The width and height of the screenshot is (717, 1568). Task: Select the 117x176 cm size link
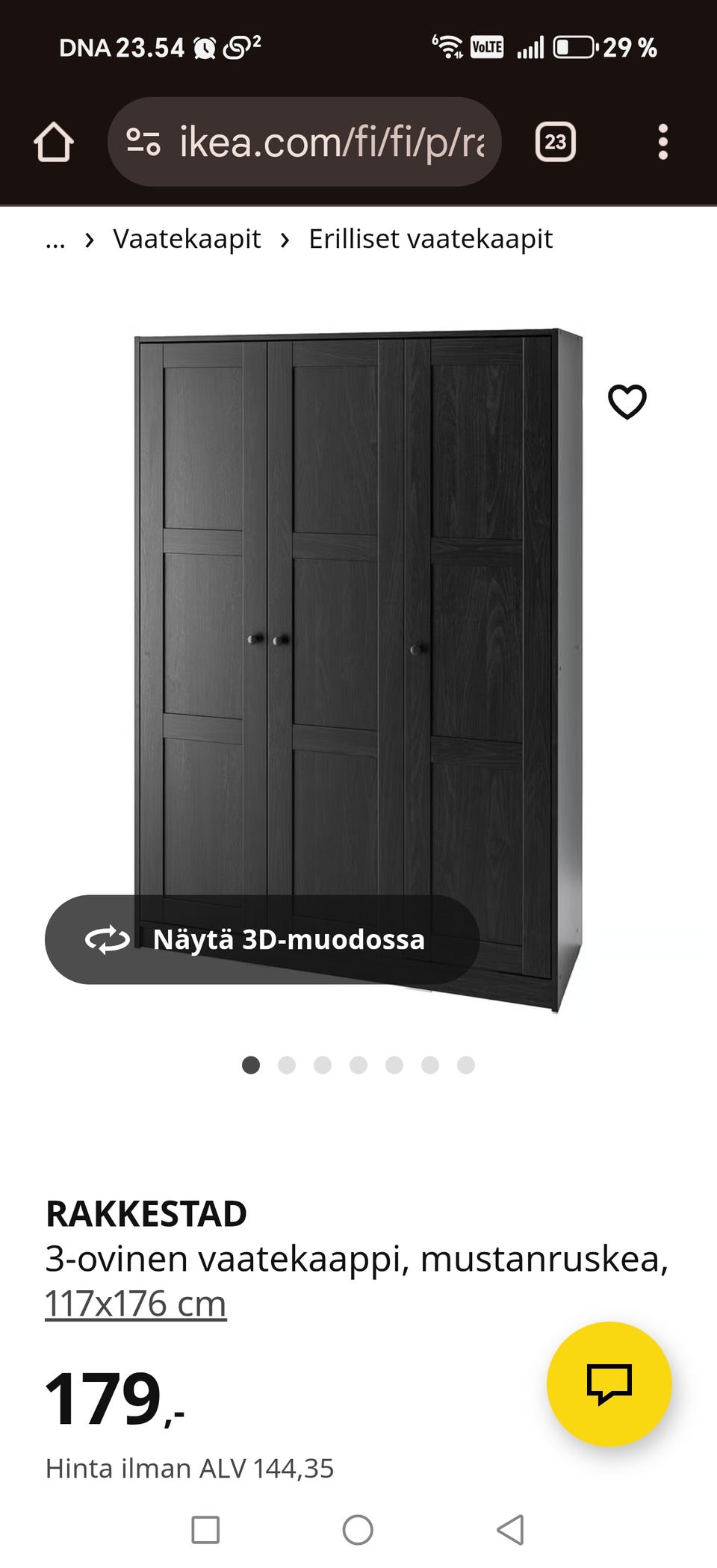(x=136, y=1304)
